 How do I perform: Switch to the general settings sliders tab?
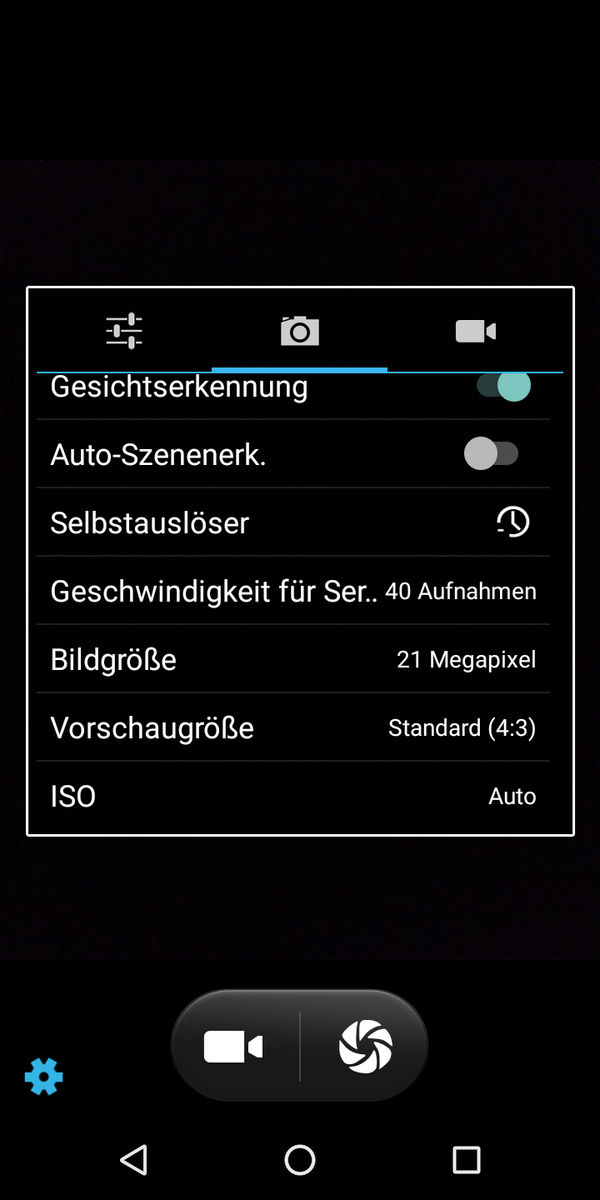coord(125,331)
